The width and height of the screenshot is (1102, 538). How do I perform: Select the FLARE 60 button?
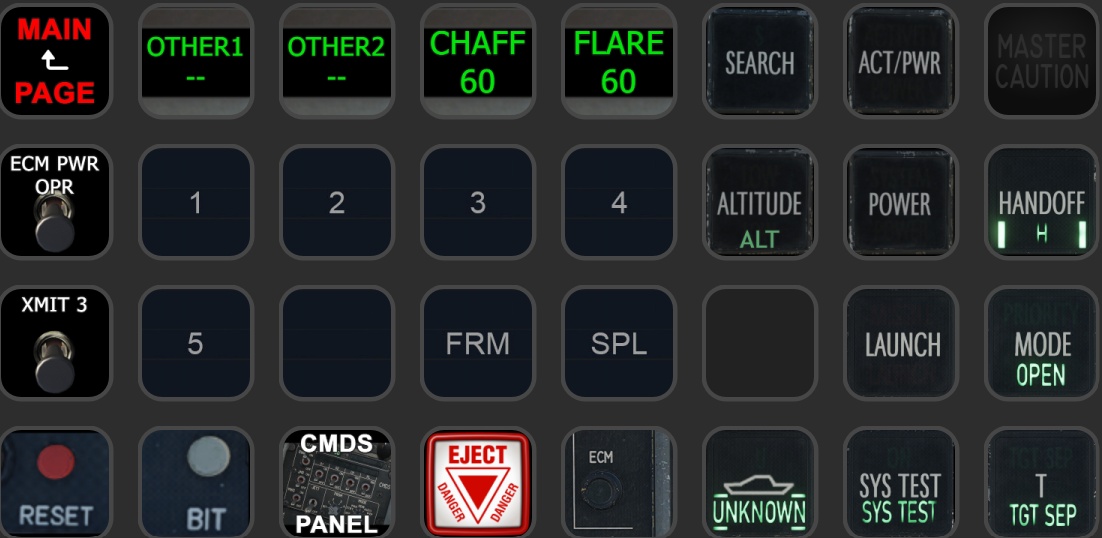(618, 61)
